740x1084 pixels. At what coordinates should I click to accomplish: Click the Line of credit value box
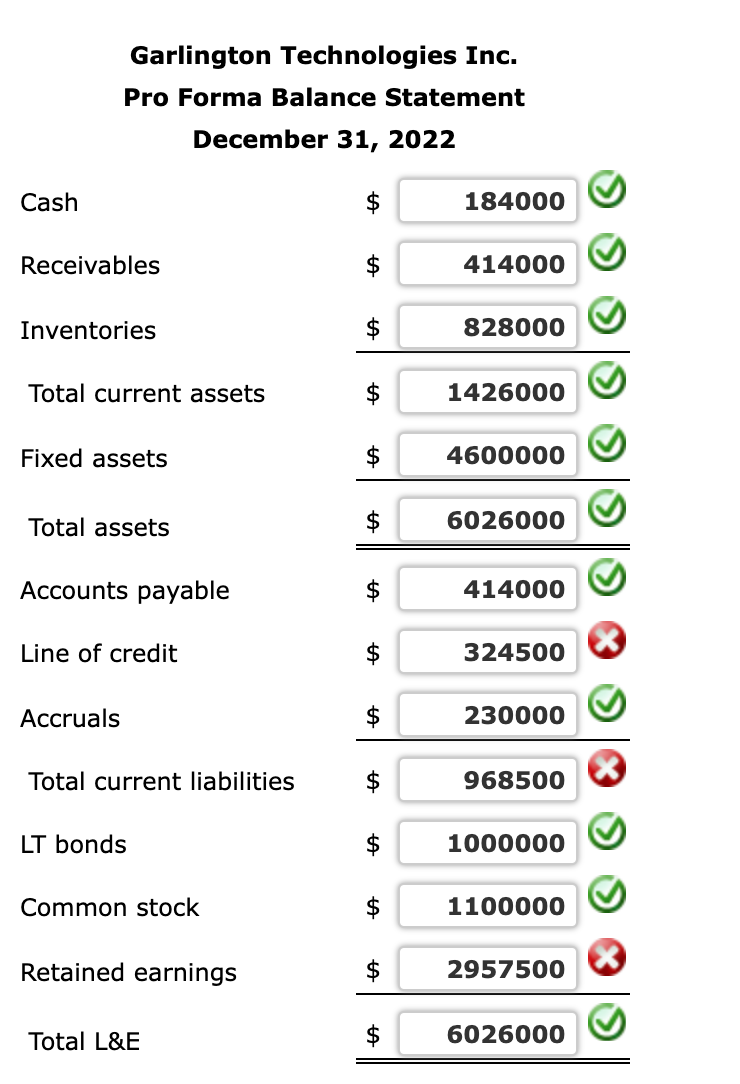pyautogui.click(x=487, y=651)
